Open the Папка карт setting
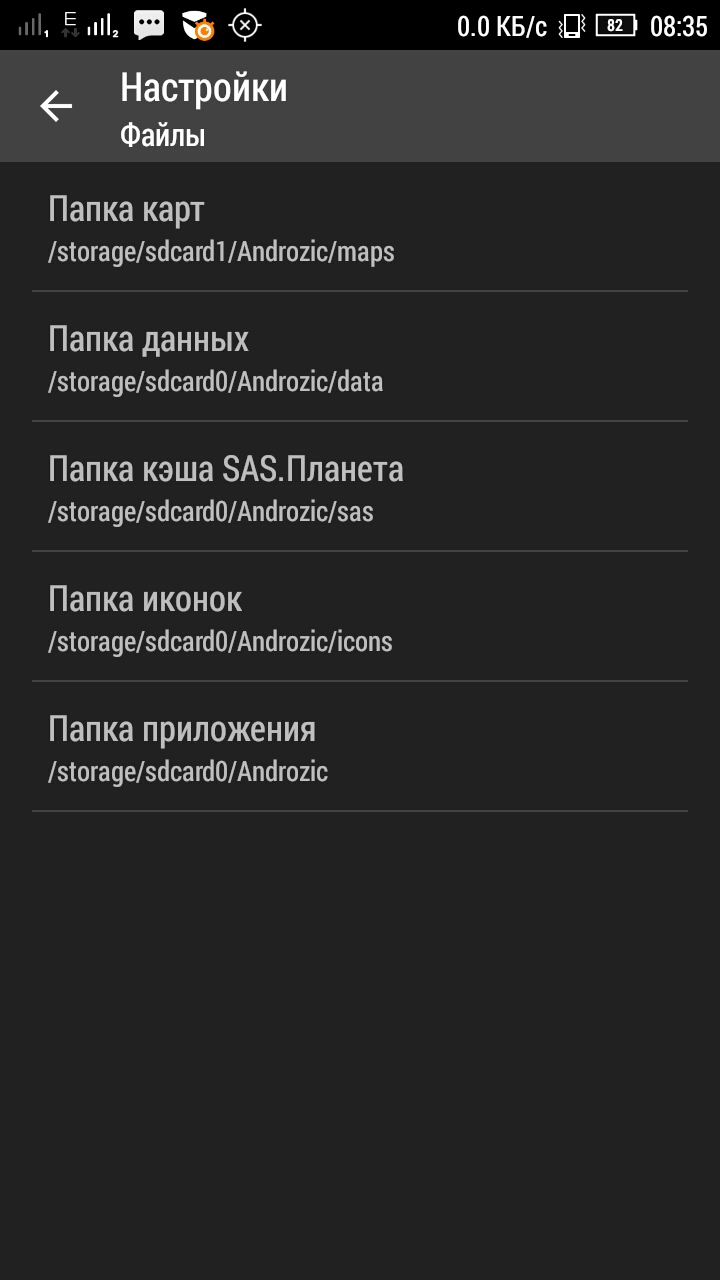The image size is (720, 1280). pyautogui.click(x=360, y=228)
